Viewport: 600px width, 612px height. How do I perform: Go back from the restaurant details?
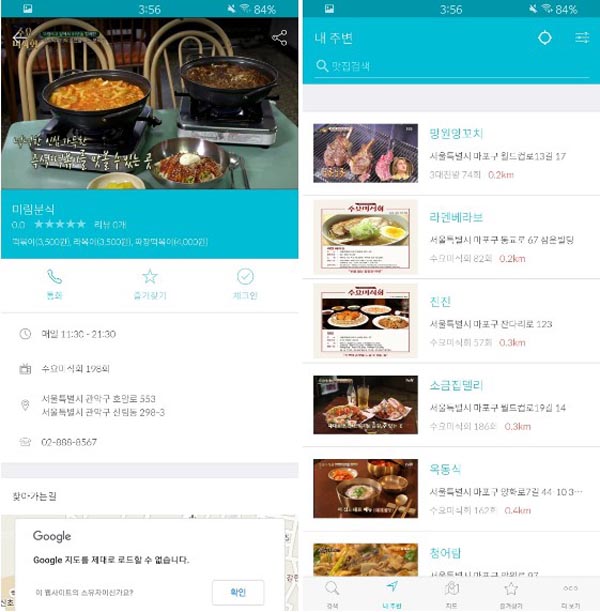pos(18,39)
